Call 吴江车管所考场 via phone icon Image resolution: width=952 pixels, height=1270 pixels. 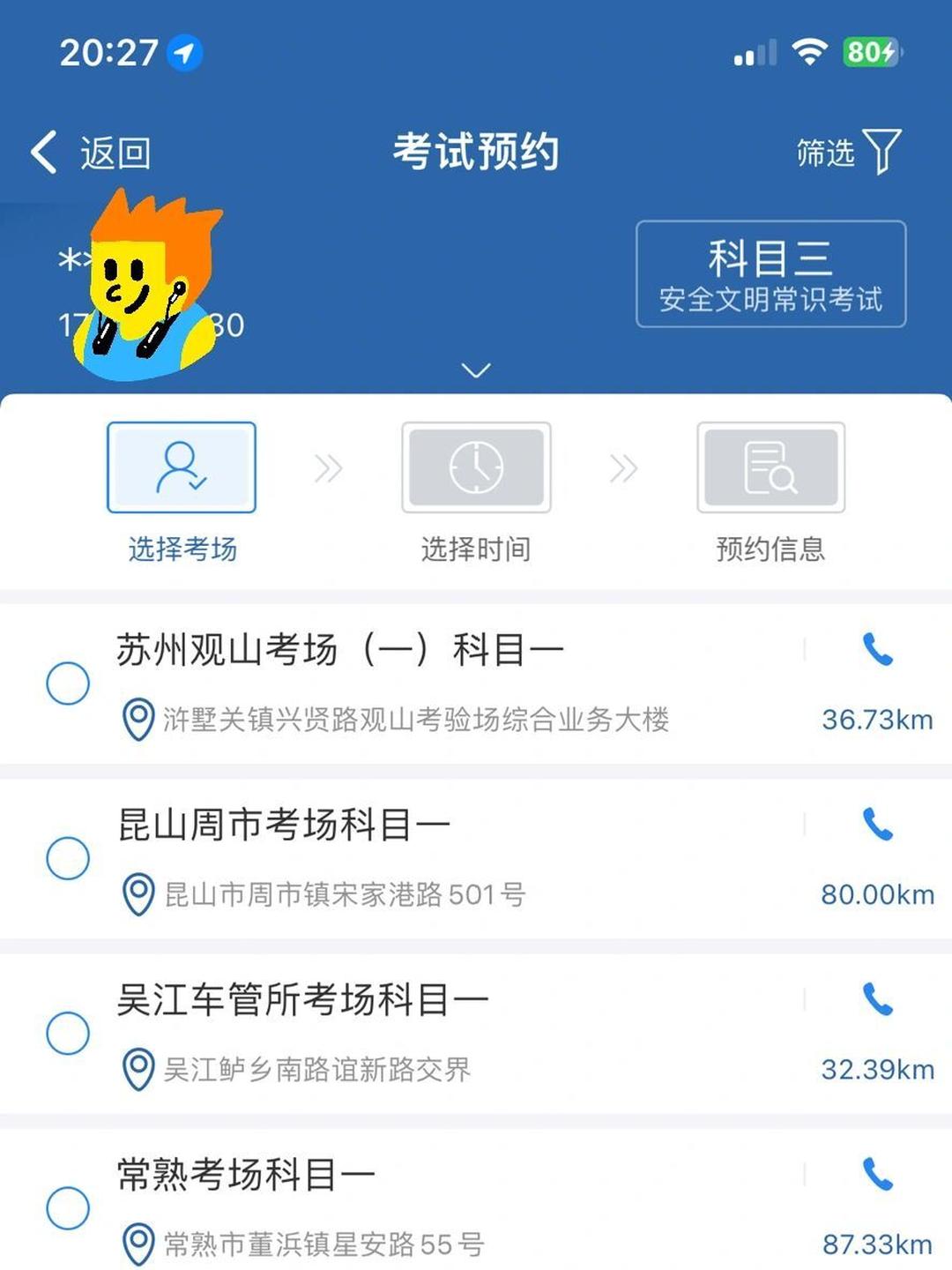click(x=877, y=999)
